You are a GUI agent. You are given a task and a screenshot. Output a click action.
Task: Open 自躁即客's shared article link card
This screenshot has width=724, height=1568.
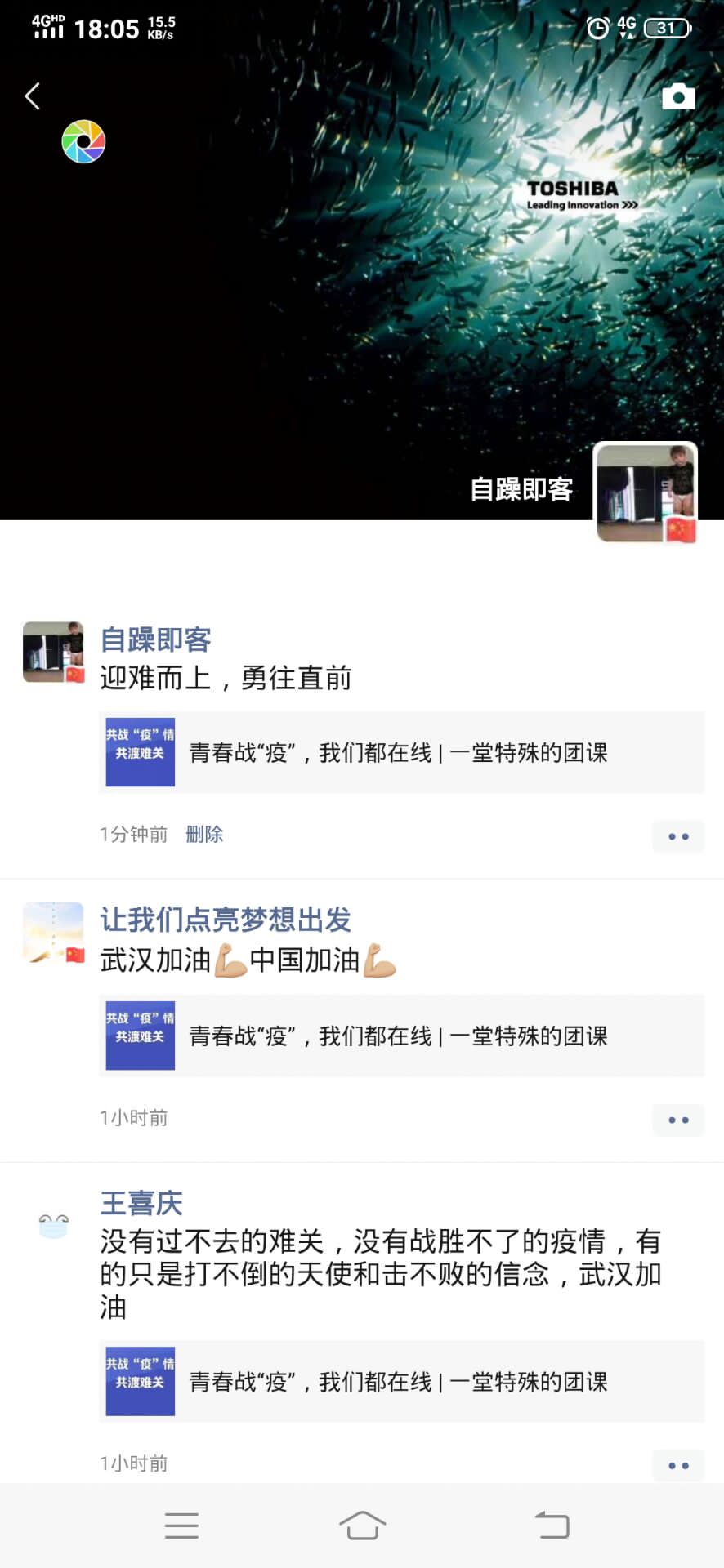400,752
